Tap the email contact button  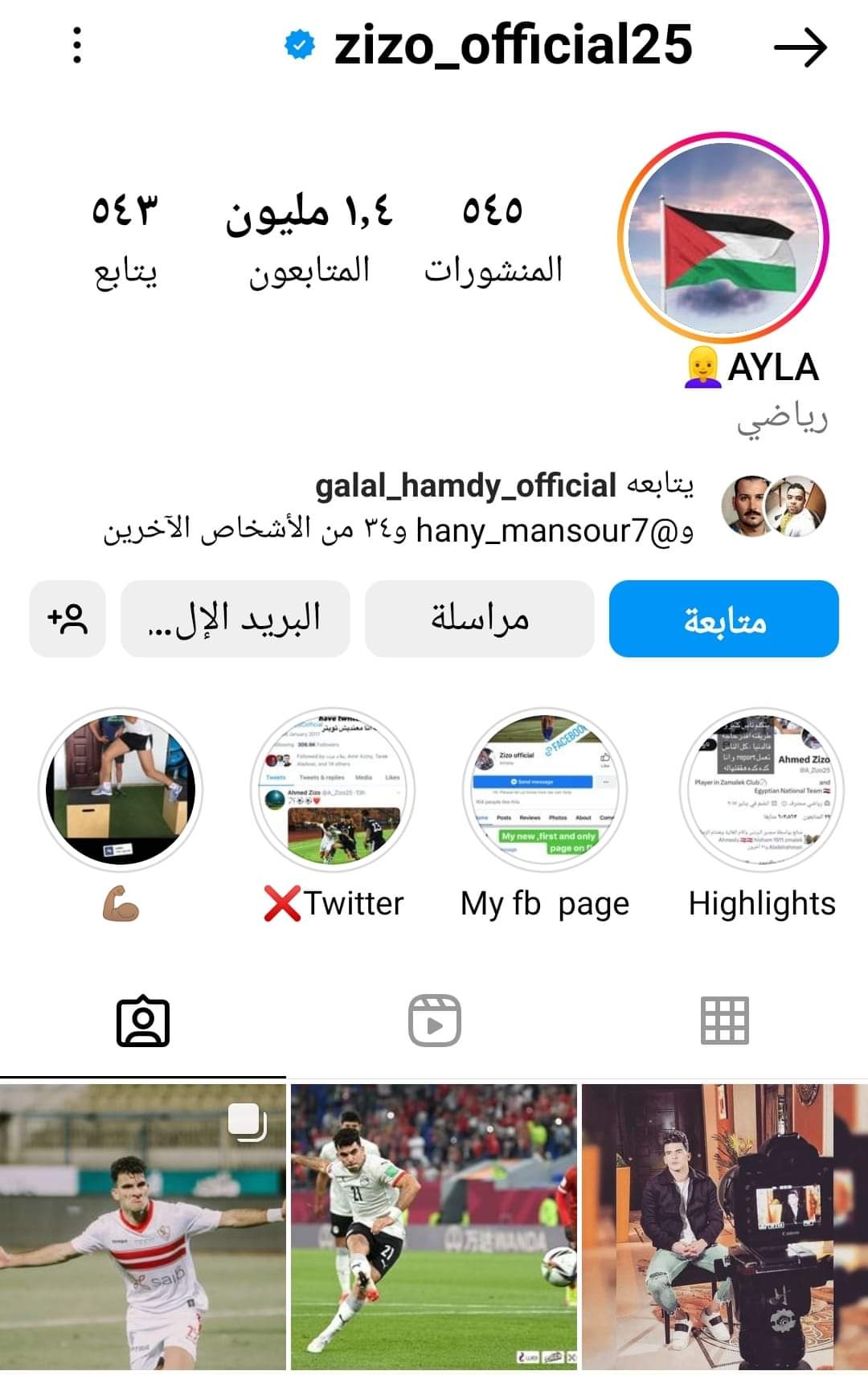235,619
